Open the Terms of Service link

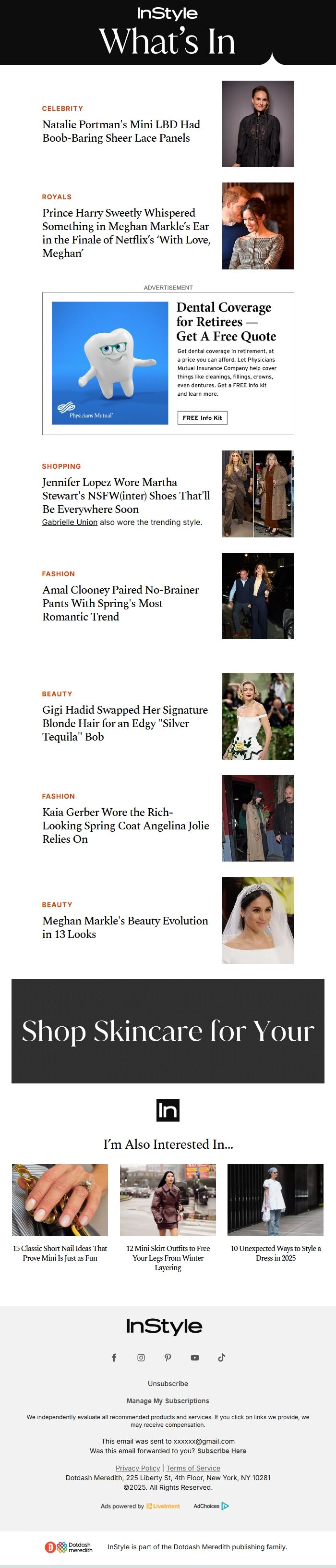[x=193, y=1468]
